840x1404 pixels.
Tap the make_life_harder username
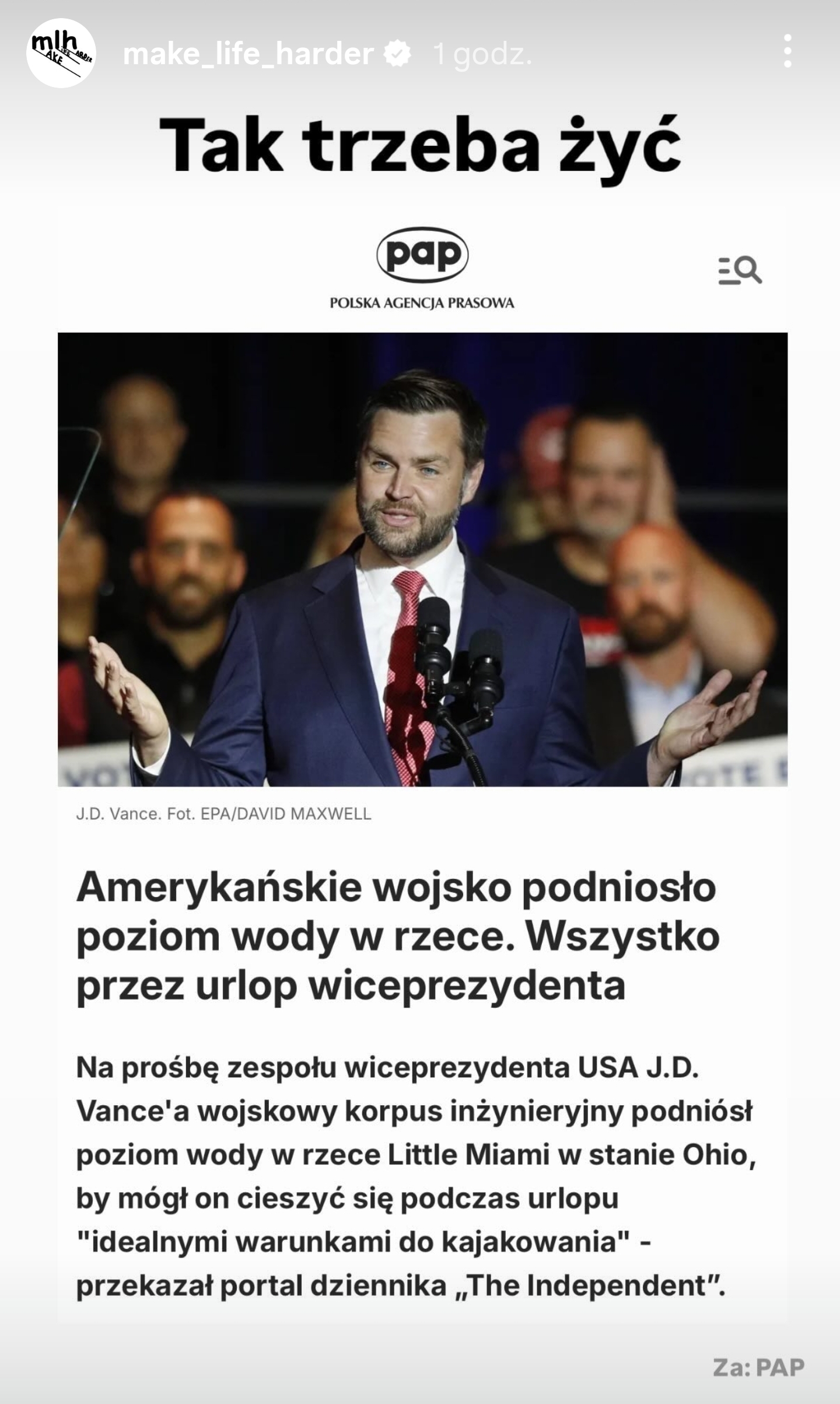pos(248,54)
